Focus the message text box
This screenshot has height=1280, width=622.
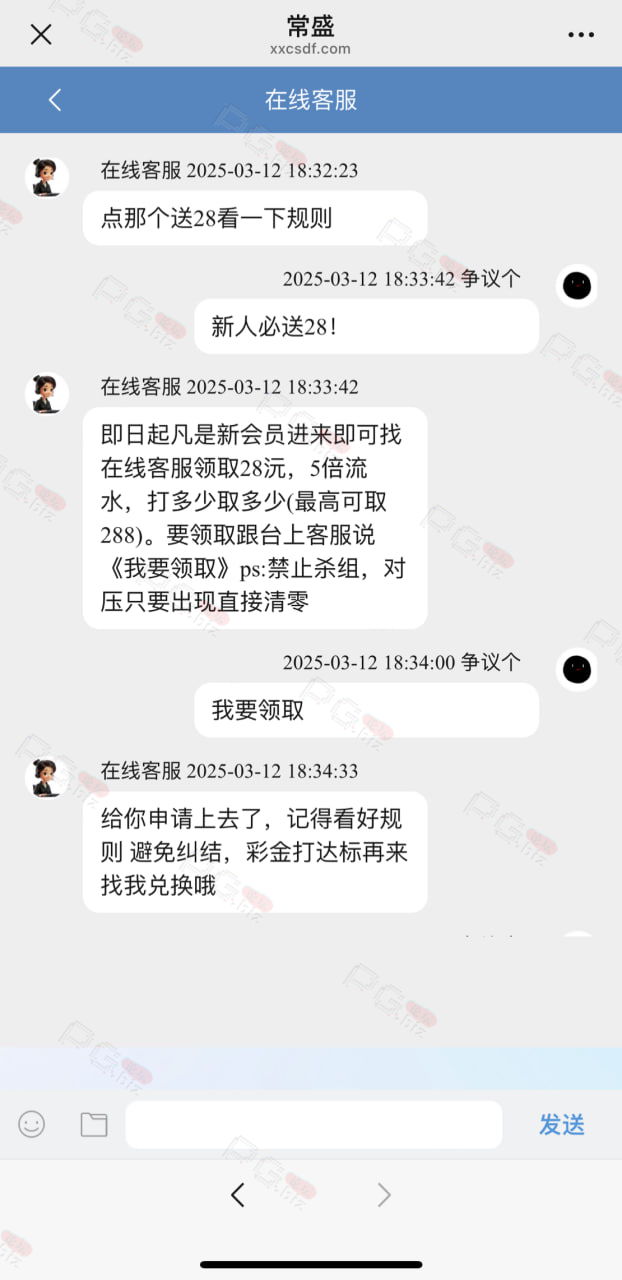click(x=314, y=1124)
